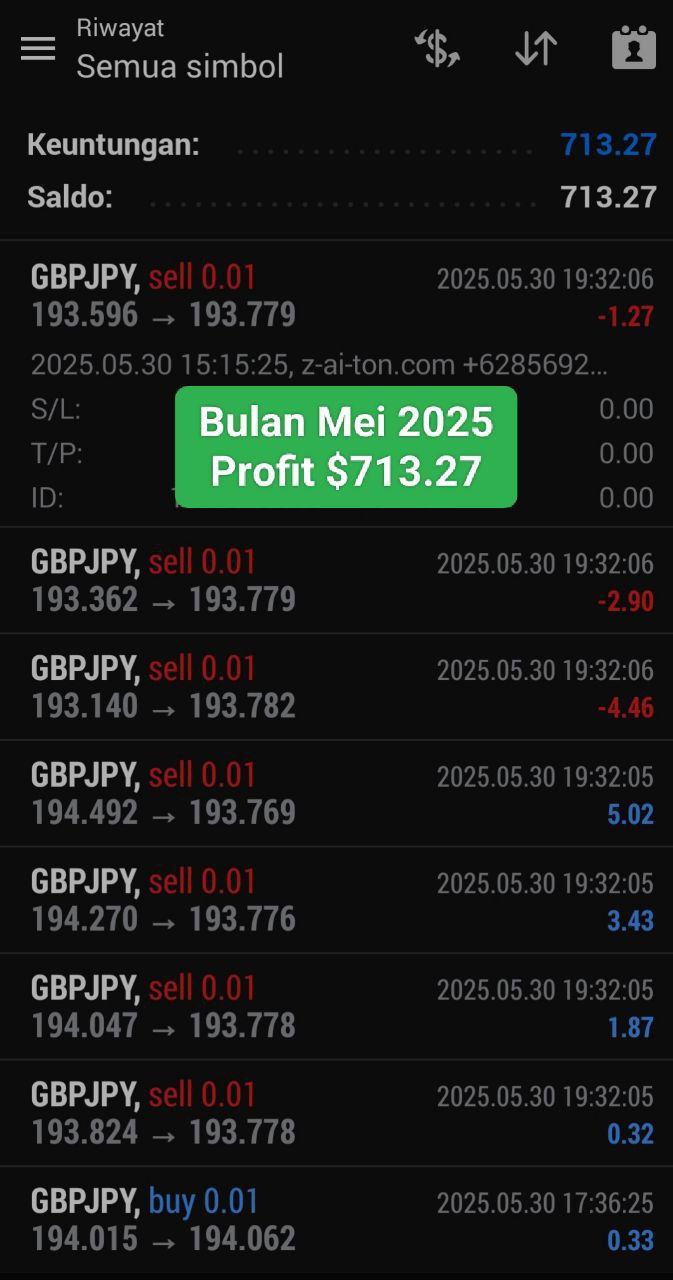Expand the sell trade with loss -4.46
This screenshot has width=673, height=1280.
pyautogui.click(x=336, y=688)
